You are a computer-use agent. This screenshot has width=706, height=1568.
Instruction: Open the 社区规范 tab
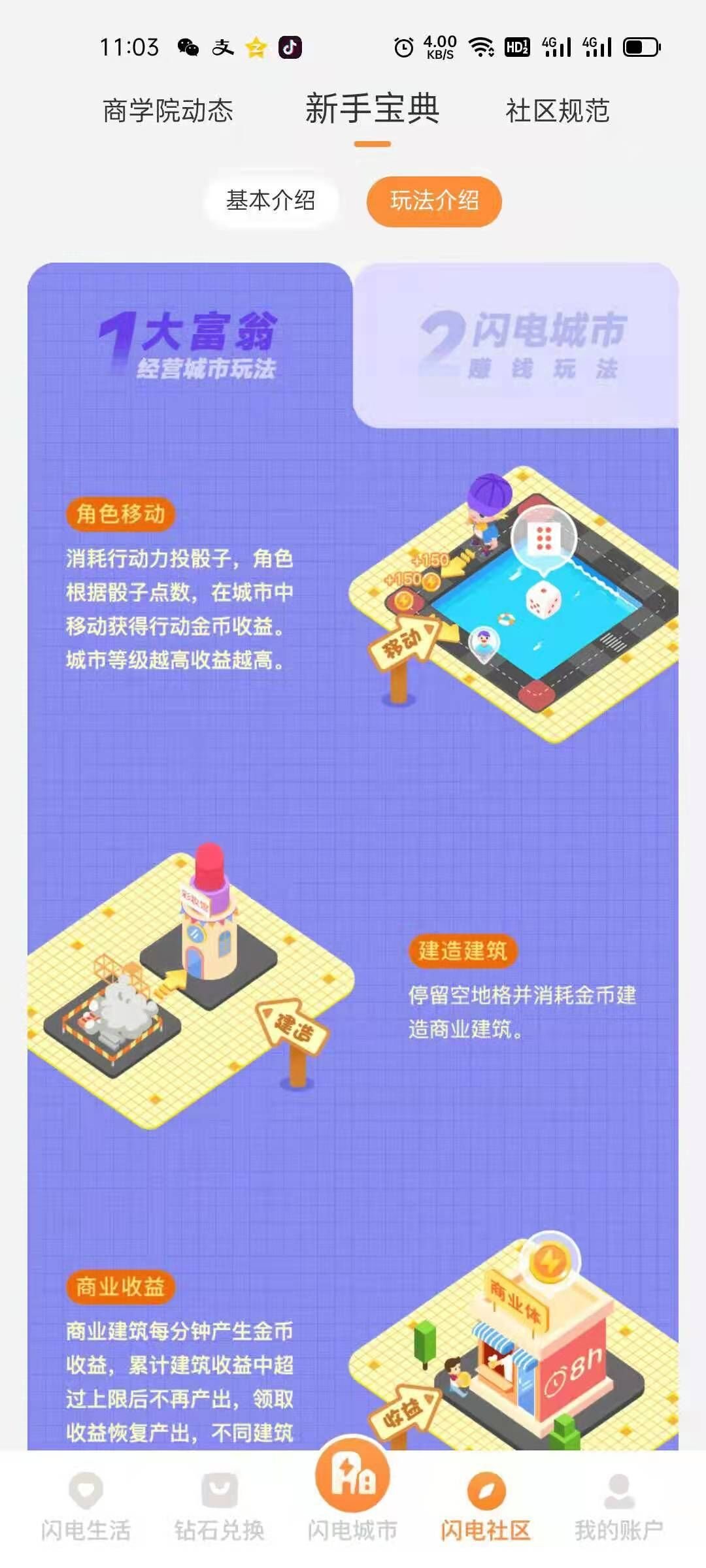pos(557,111)
